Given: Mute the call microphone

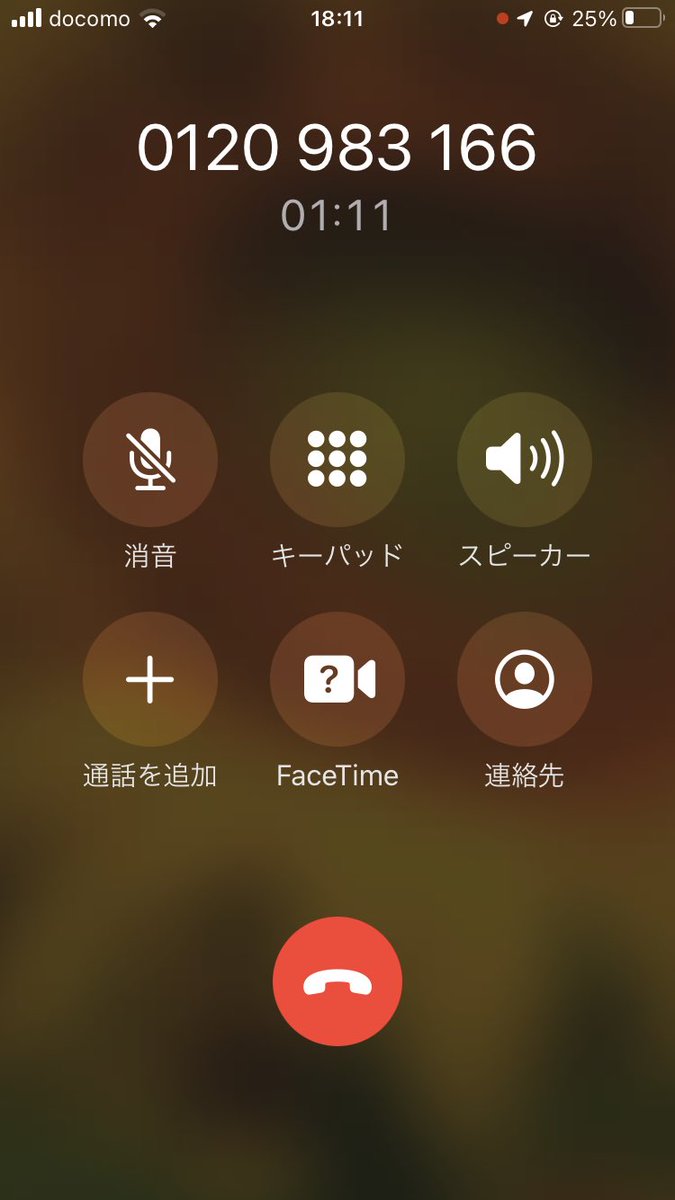Looking at the screenshot, I should click(150, 460).
